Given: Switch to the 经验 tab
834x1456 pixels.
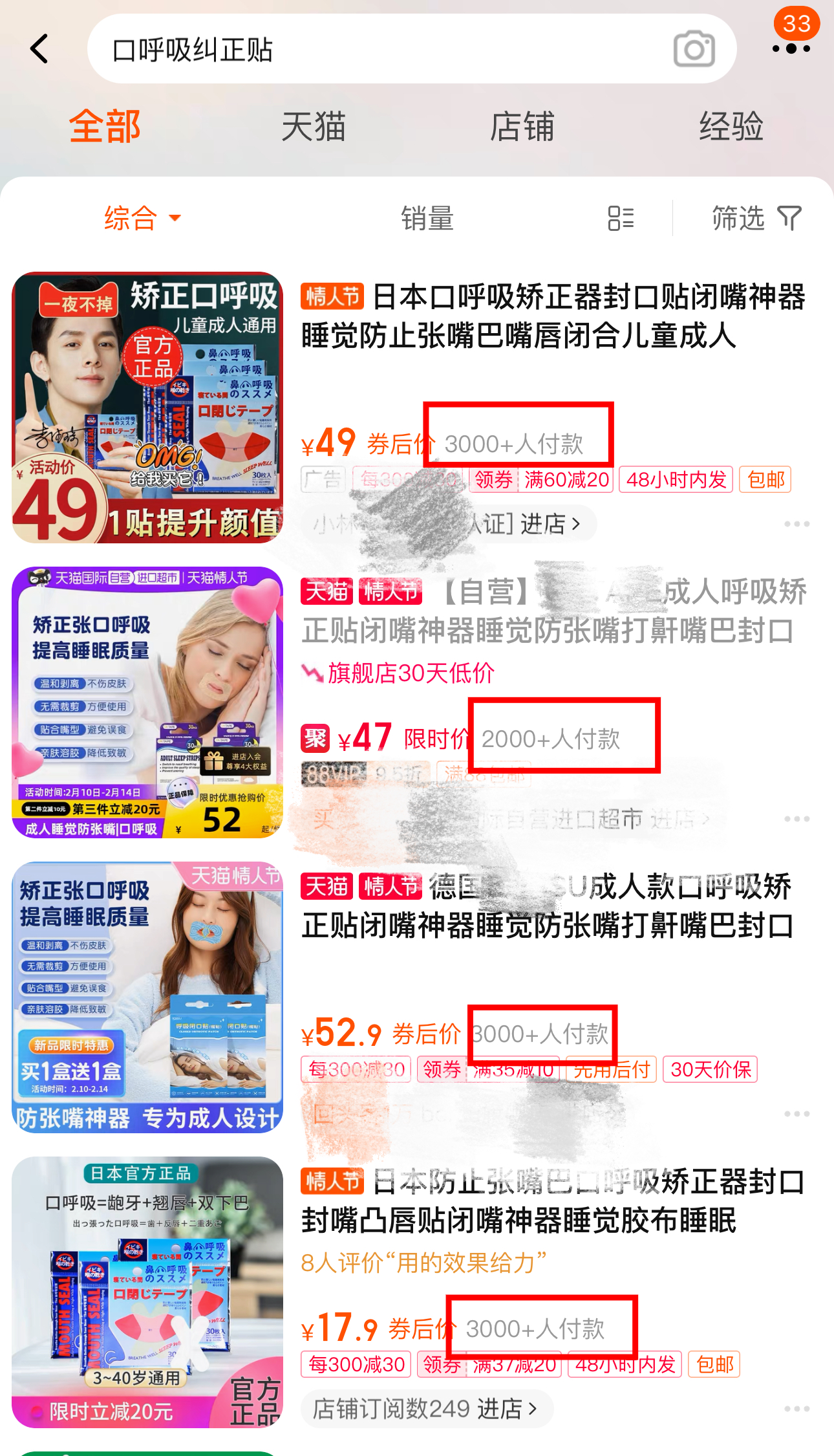Looking at the screenshot, I should point(731,126).
